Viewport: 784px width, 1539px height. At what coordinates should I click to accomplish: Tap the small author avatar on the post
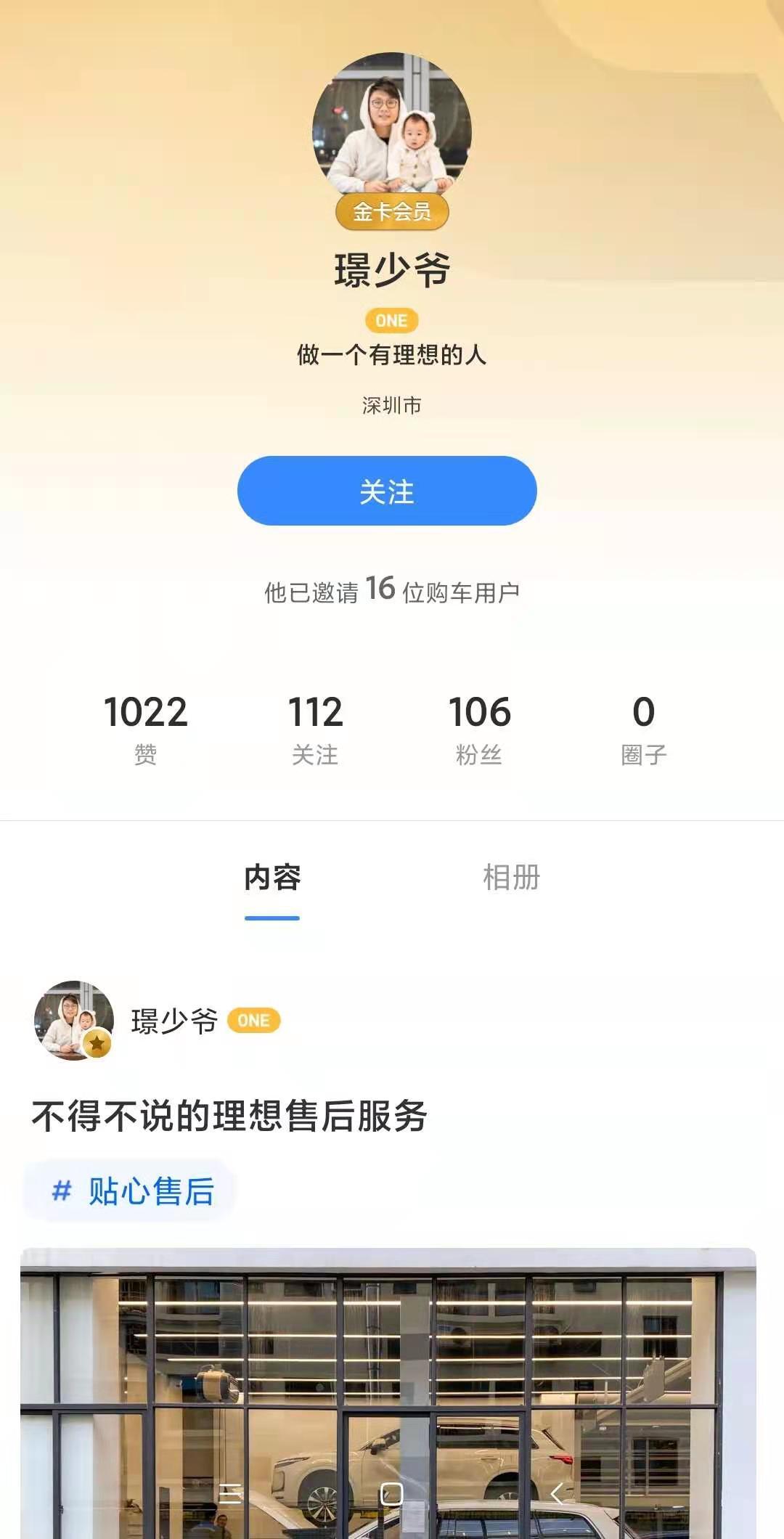73,1020
